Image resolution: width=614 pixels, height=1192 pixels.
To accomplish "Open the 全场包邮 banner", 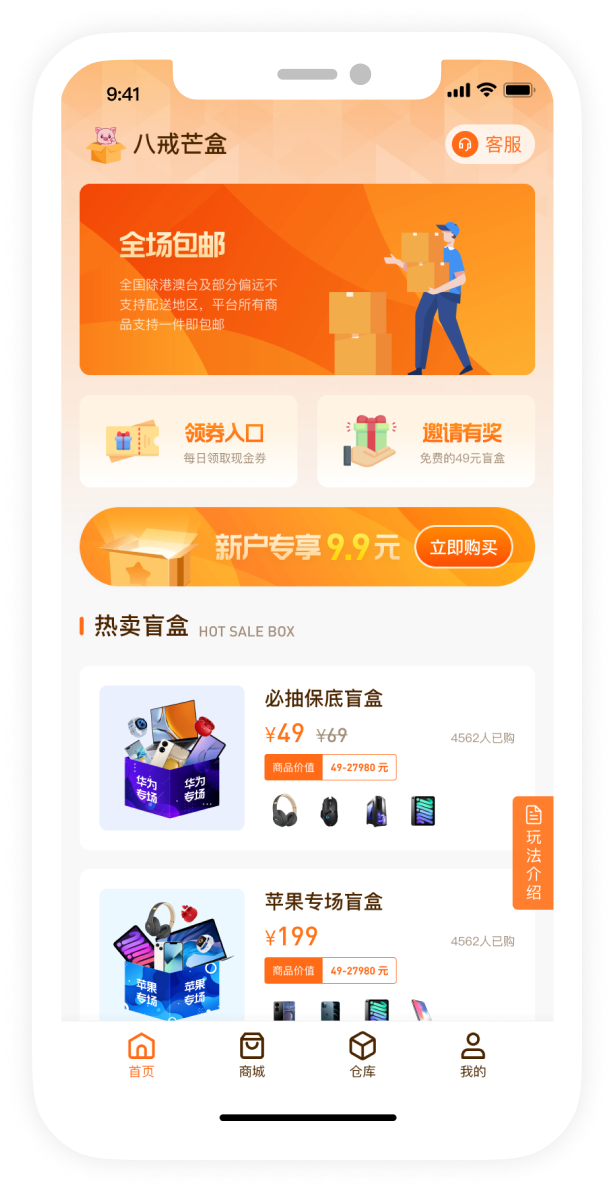I will [x=307, y=279].
